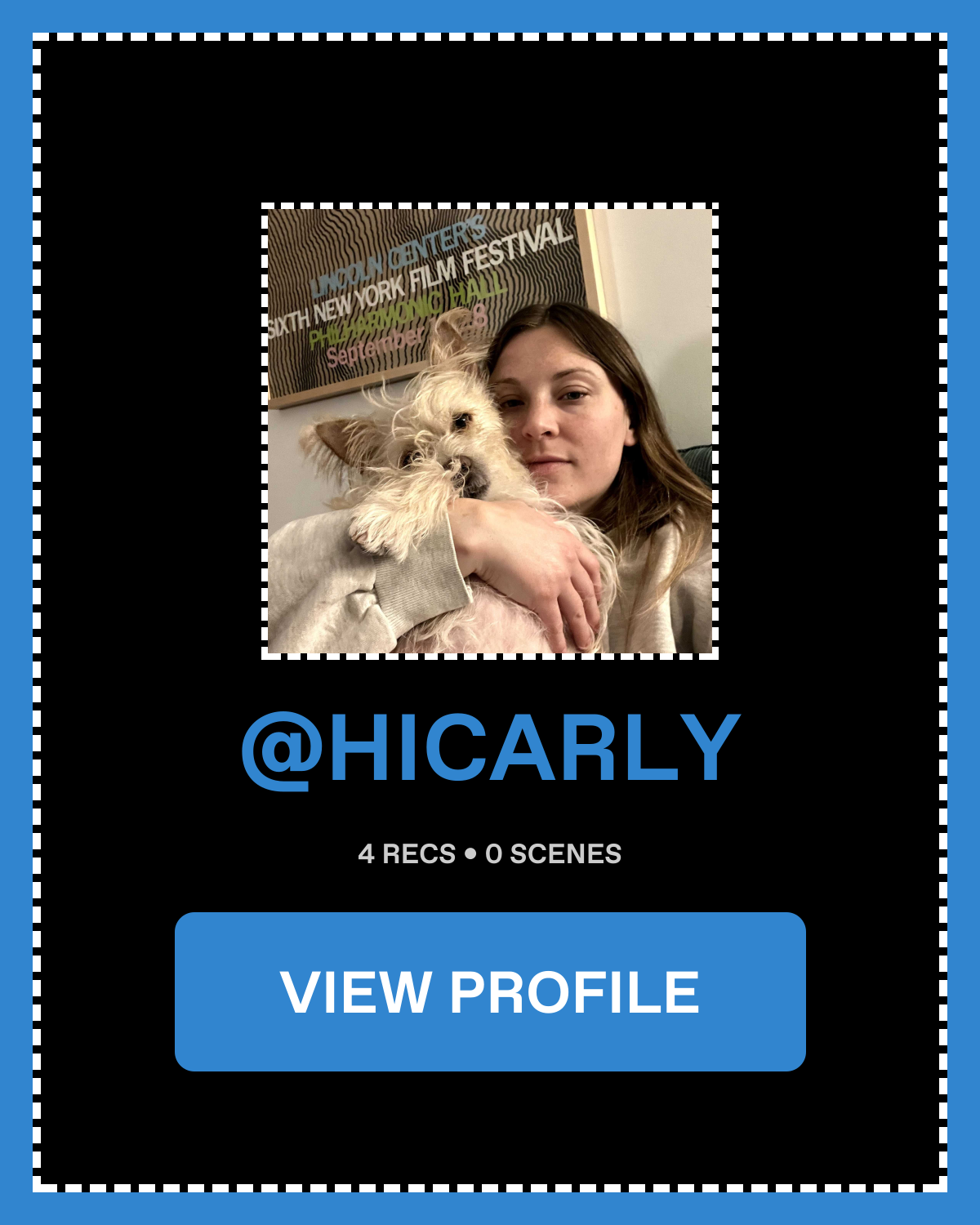Open the View Profile button
This screenshot has width=980, height=1225.
point(490,991)
